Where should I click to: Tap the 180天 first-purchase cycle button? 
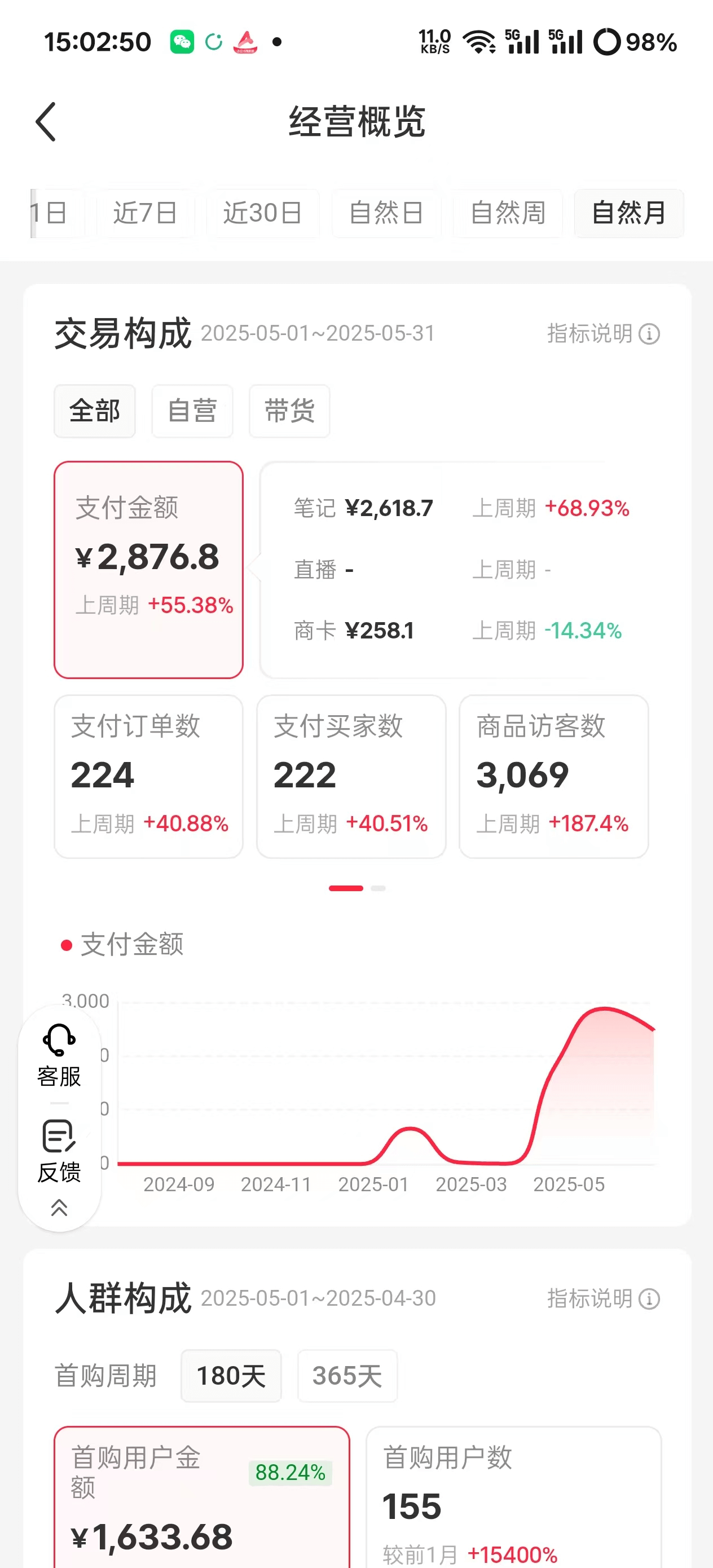pos(231,1376)
